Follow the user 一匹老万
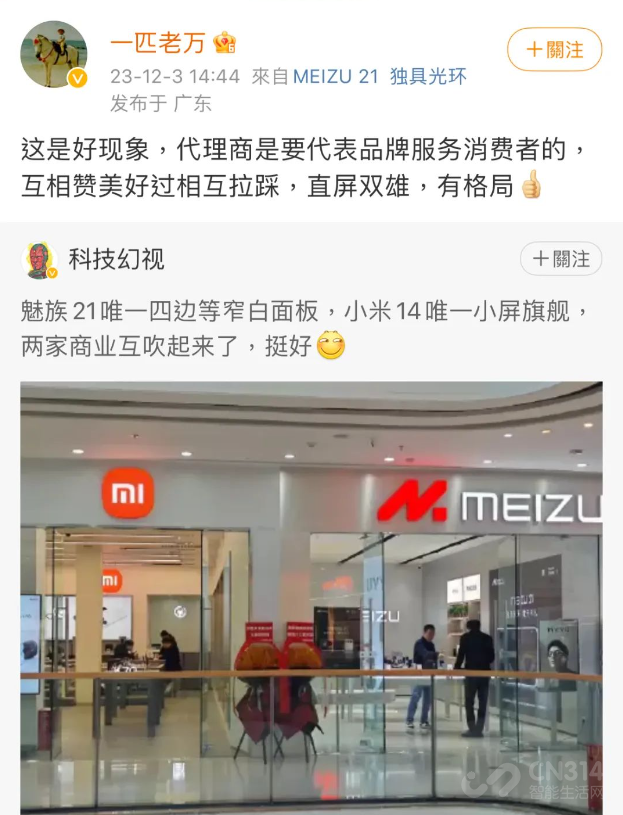The width and height of the screenshot is (623, 815). (x=554, y=49)
